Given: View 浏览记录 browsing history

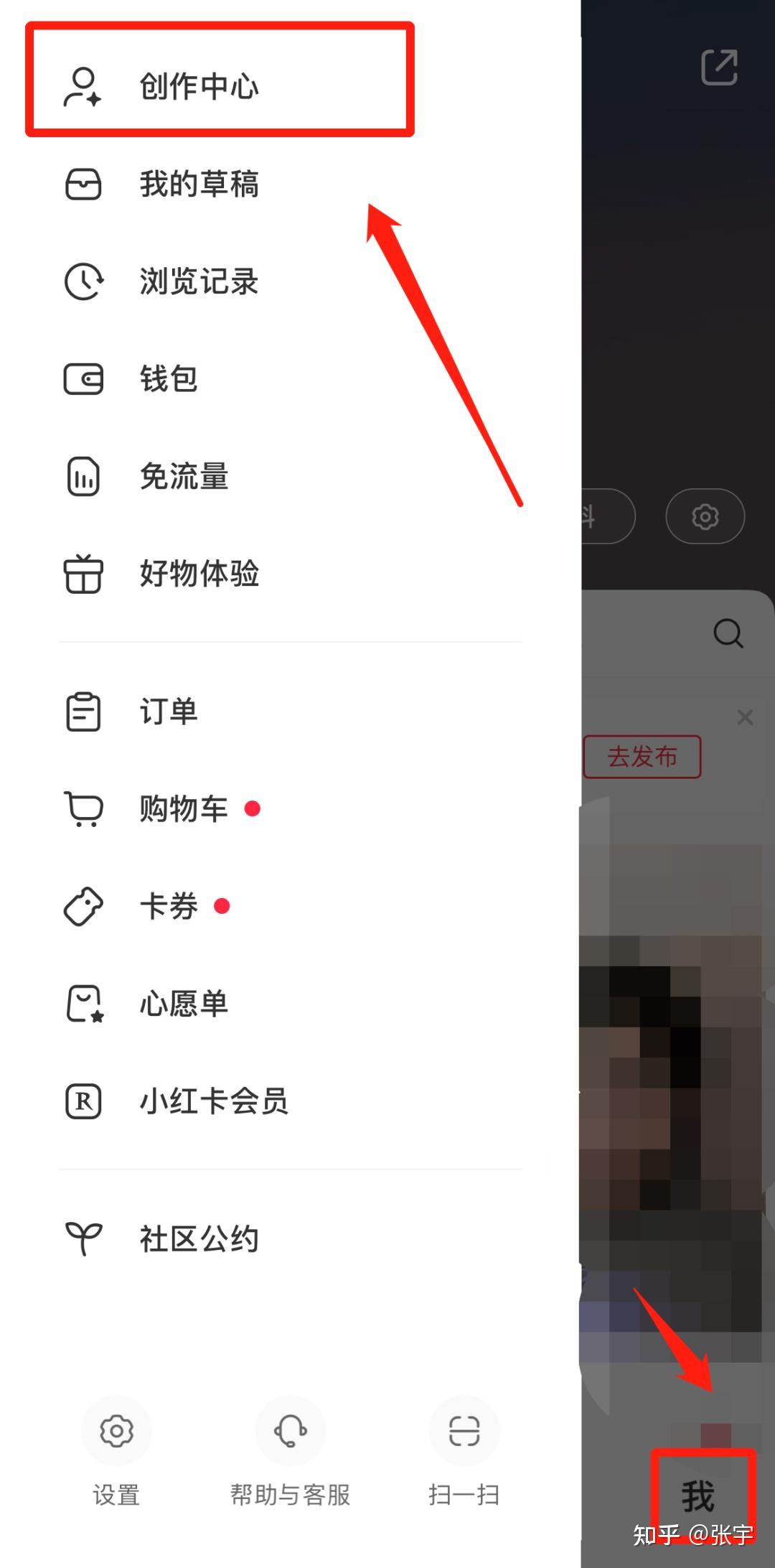Looking at the screenshot, I should [x=199, y=281].
